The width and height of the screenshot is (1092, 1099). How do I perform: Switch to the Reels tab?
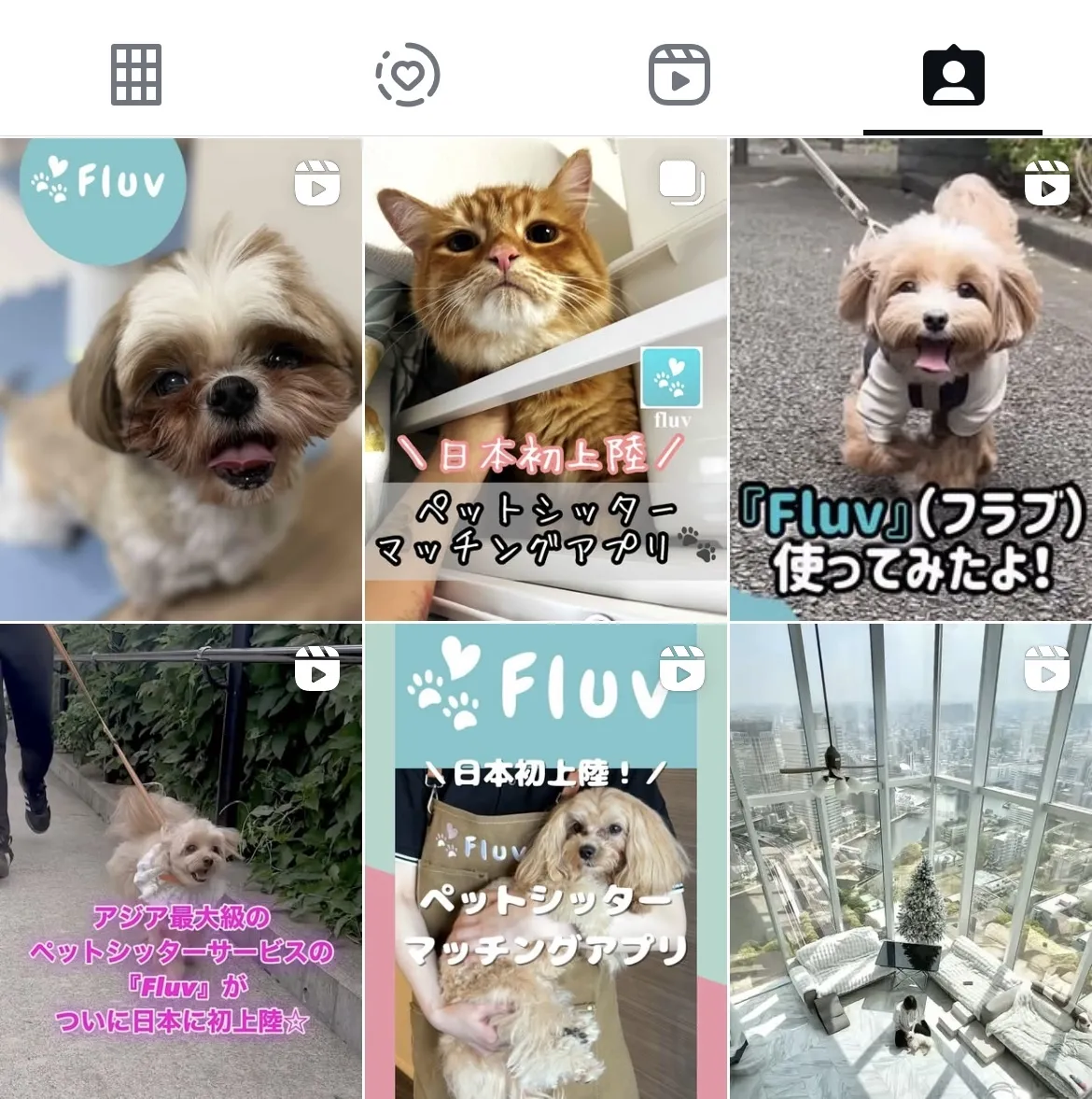point(679,75)
